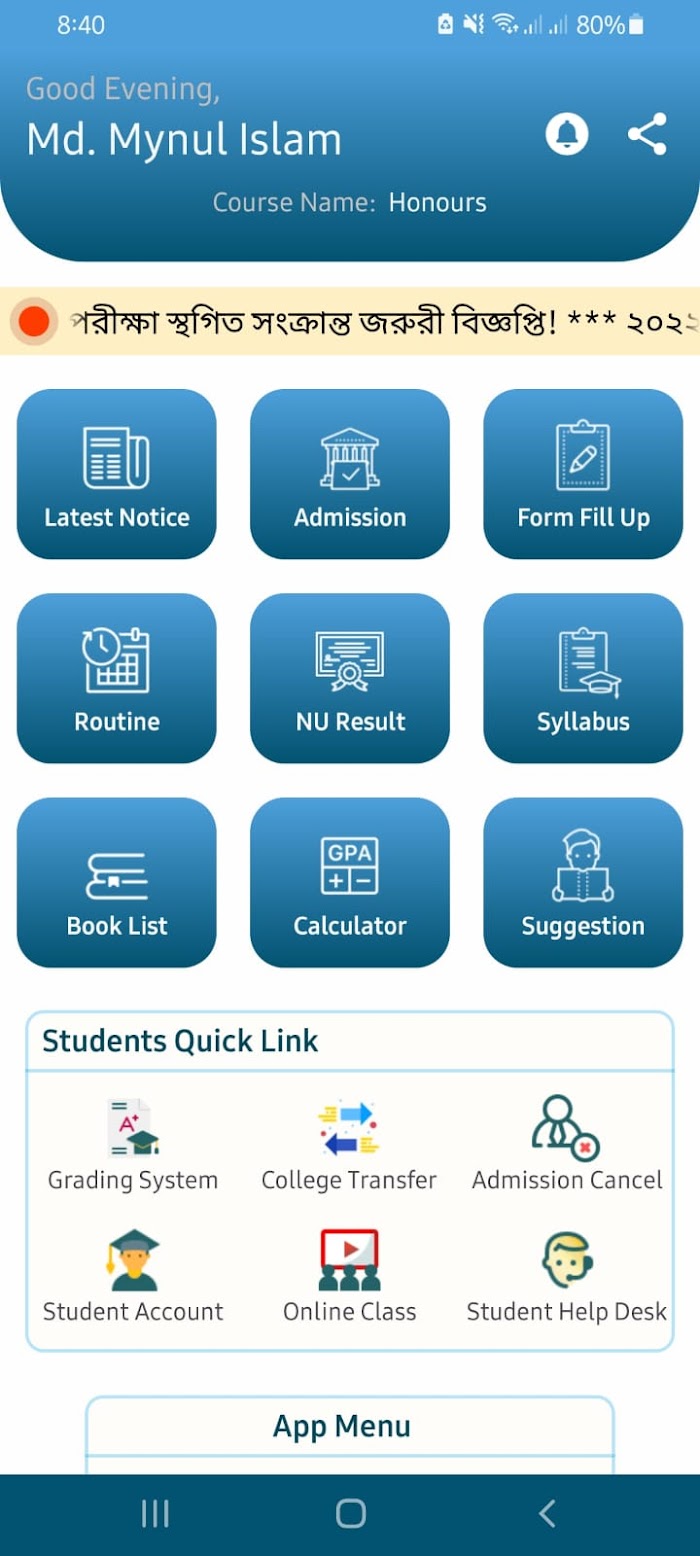Launch the GPA Calculator
The height and width of the screenshot is (1556, 700).
point(350,882)
